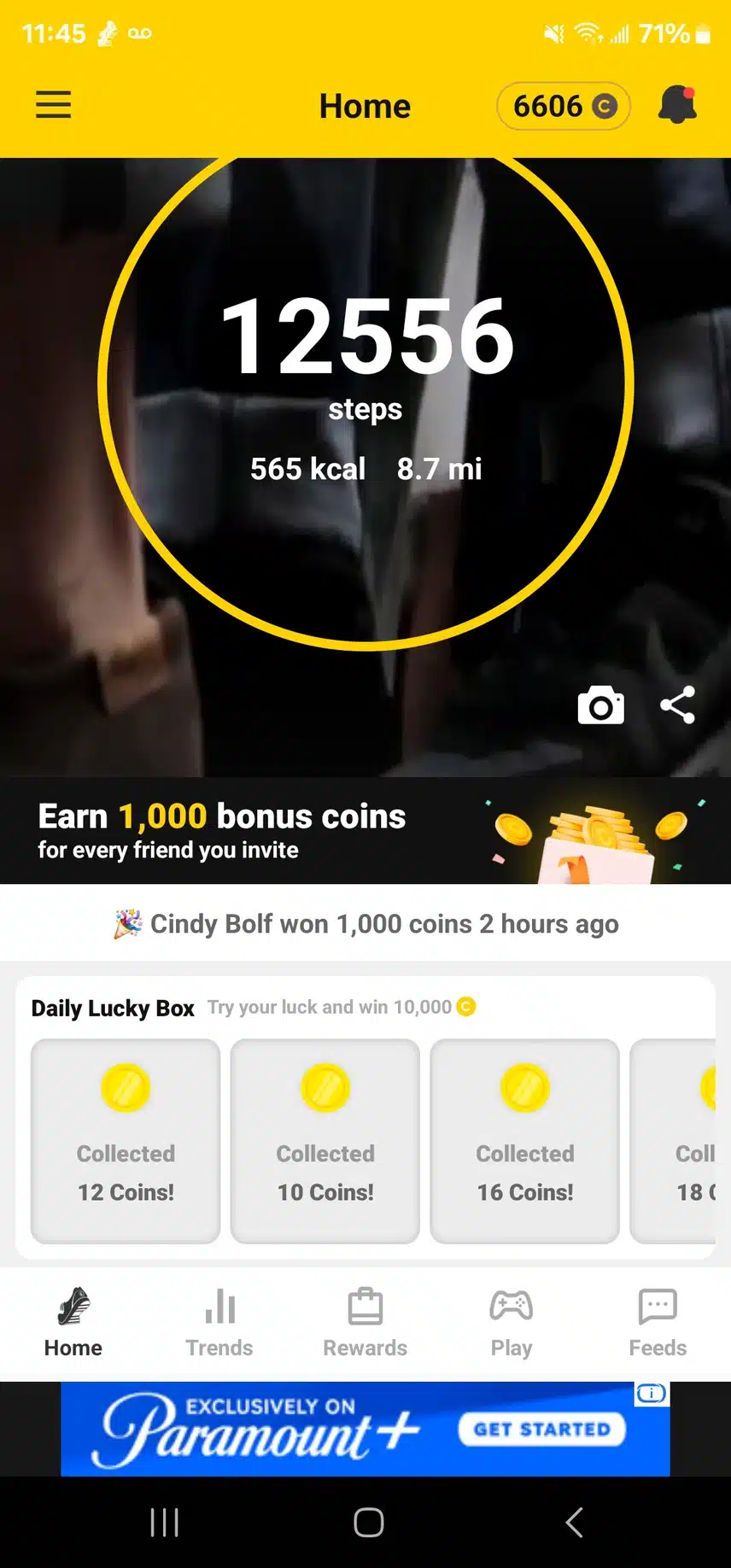Show recent apps
The height and width of the screenshot is (1568, 731).
[164, 1522]
